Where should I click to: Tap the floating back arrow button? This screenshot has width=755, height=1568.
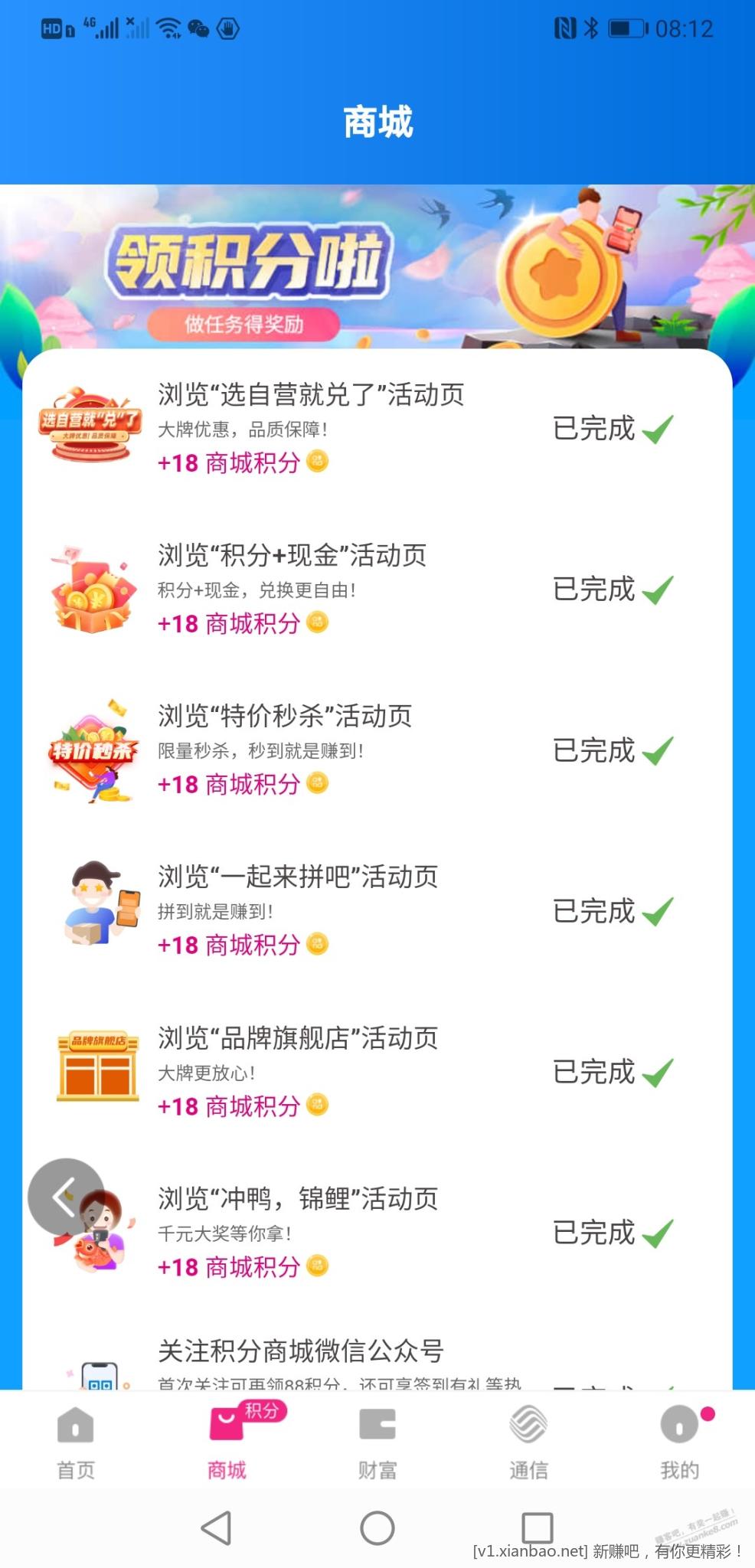click(66, 1196)
